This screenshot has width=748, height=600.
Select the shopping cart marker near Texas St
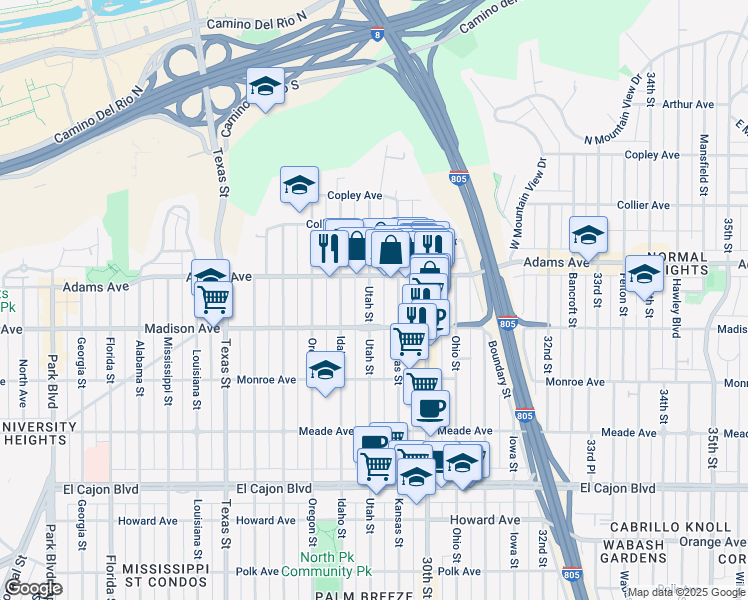(x=214, y=299)
